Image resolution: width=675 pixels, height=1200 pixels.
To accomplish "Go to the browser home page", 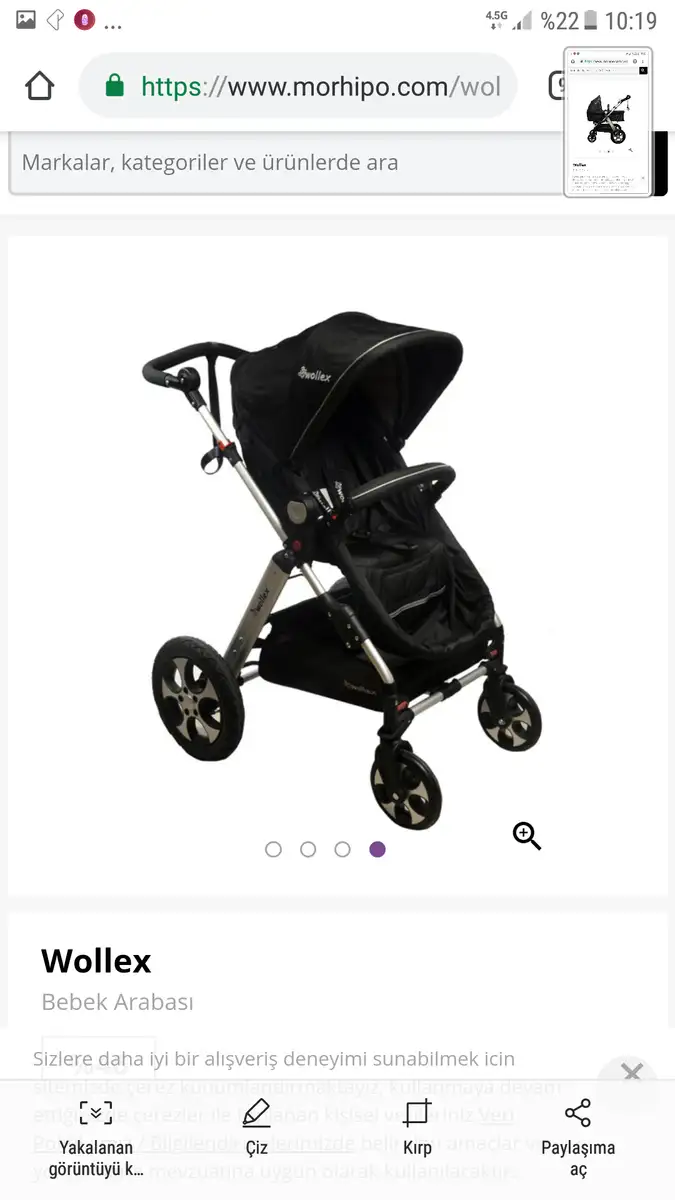I will [x=40, y=86].
